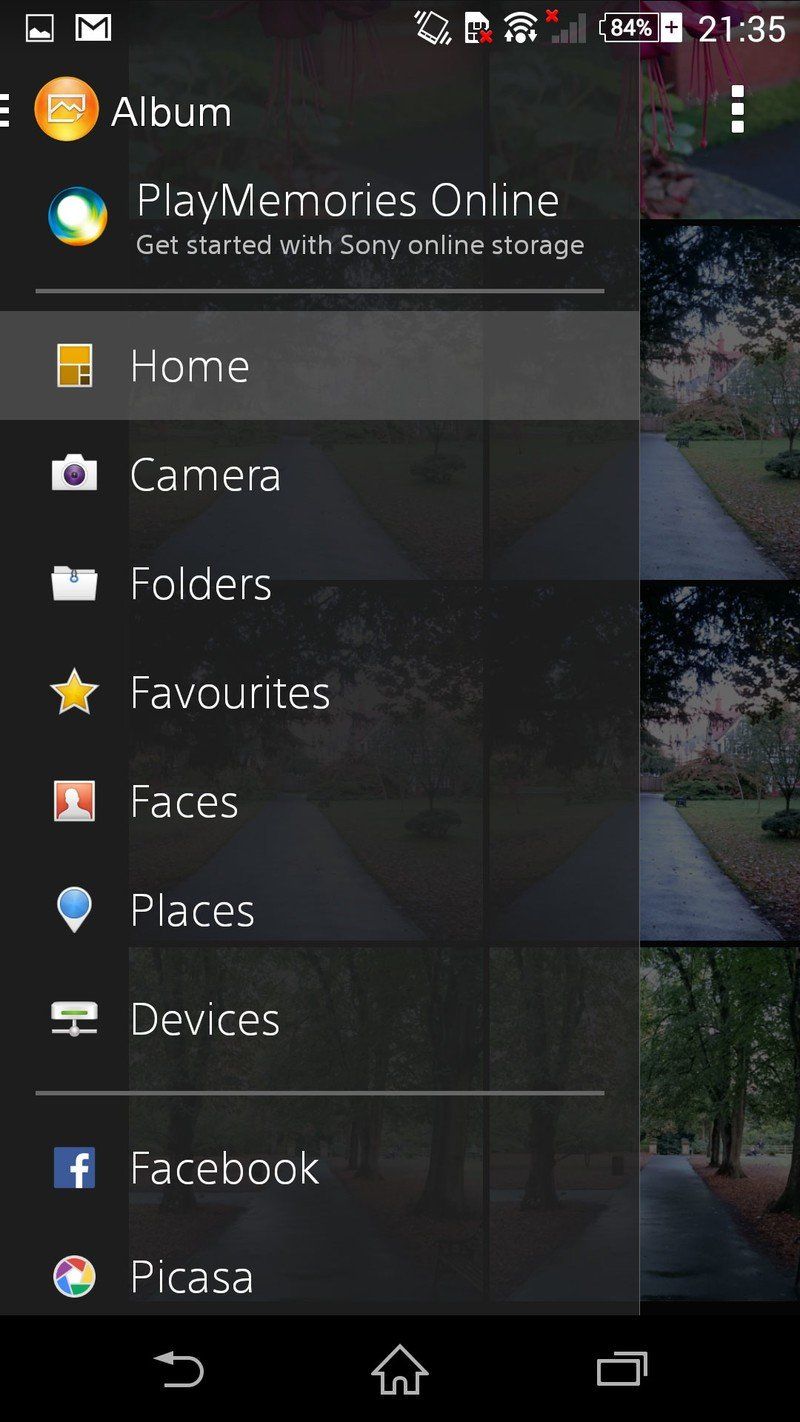Select Home in the drawer

point(320,365)
